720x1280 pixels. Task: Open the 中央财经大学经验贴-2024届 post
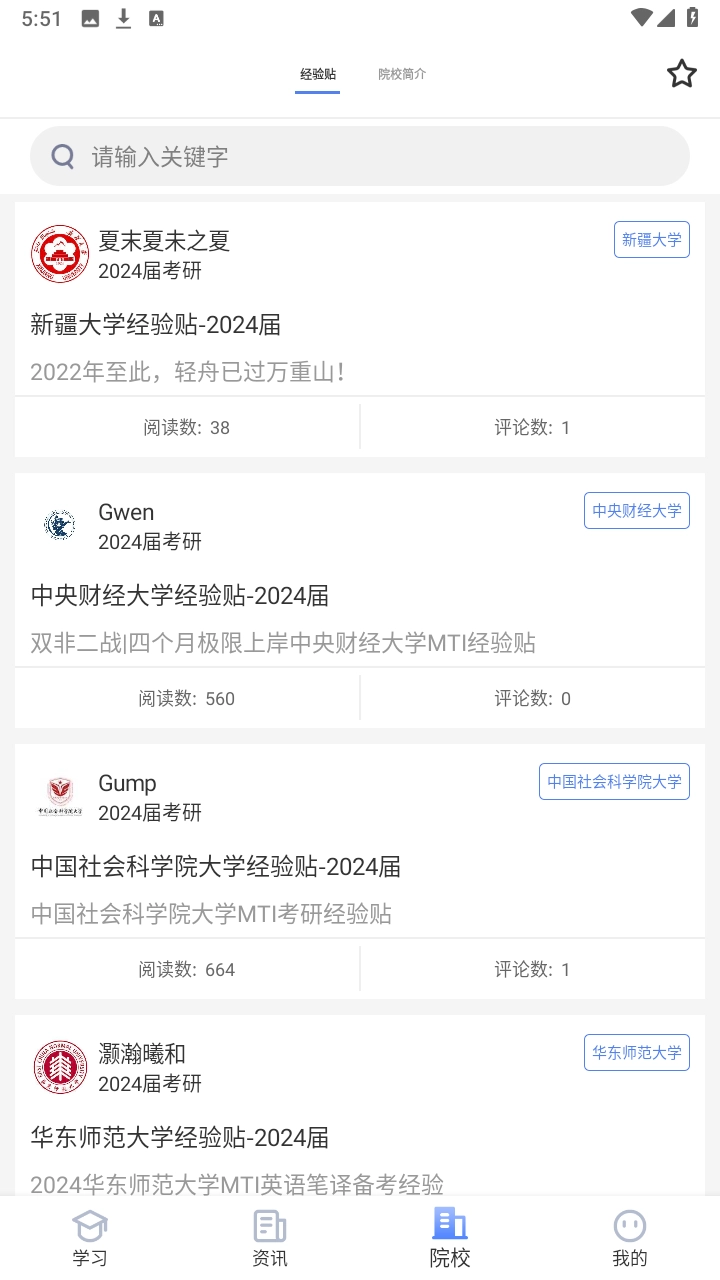[180, 596]
